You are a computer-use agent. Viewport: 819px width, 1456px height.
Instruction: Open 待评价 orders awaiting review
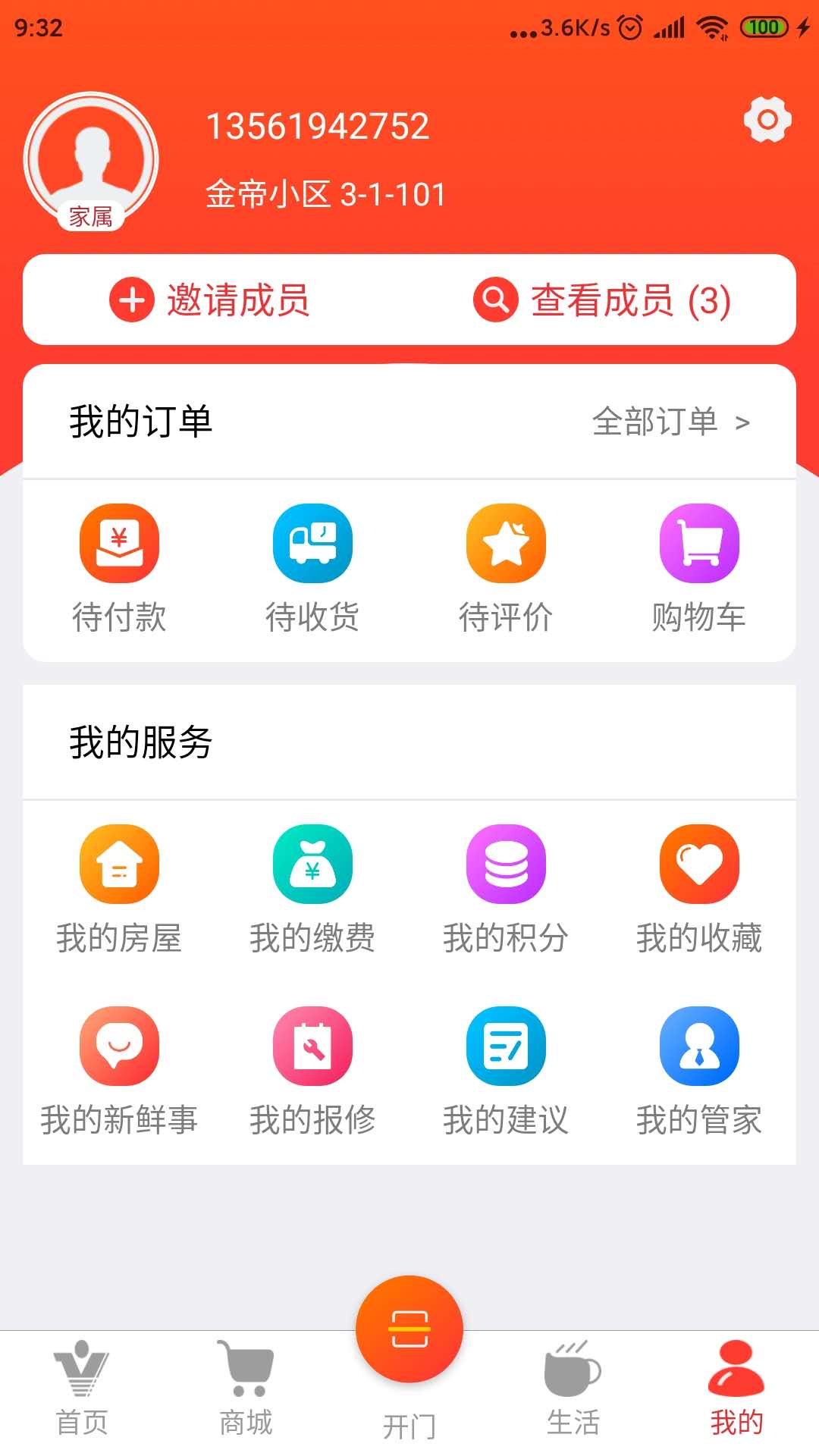[x=506, y=569]
